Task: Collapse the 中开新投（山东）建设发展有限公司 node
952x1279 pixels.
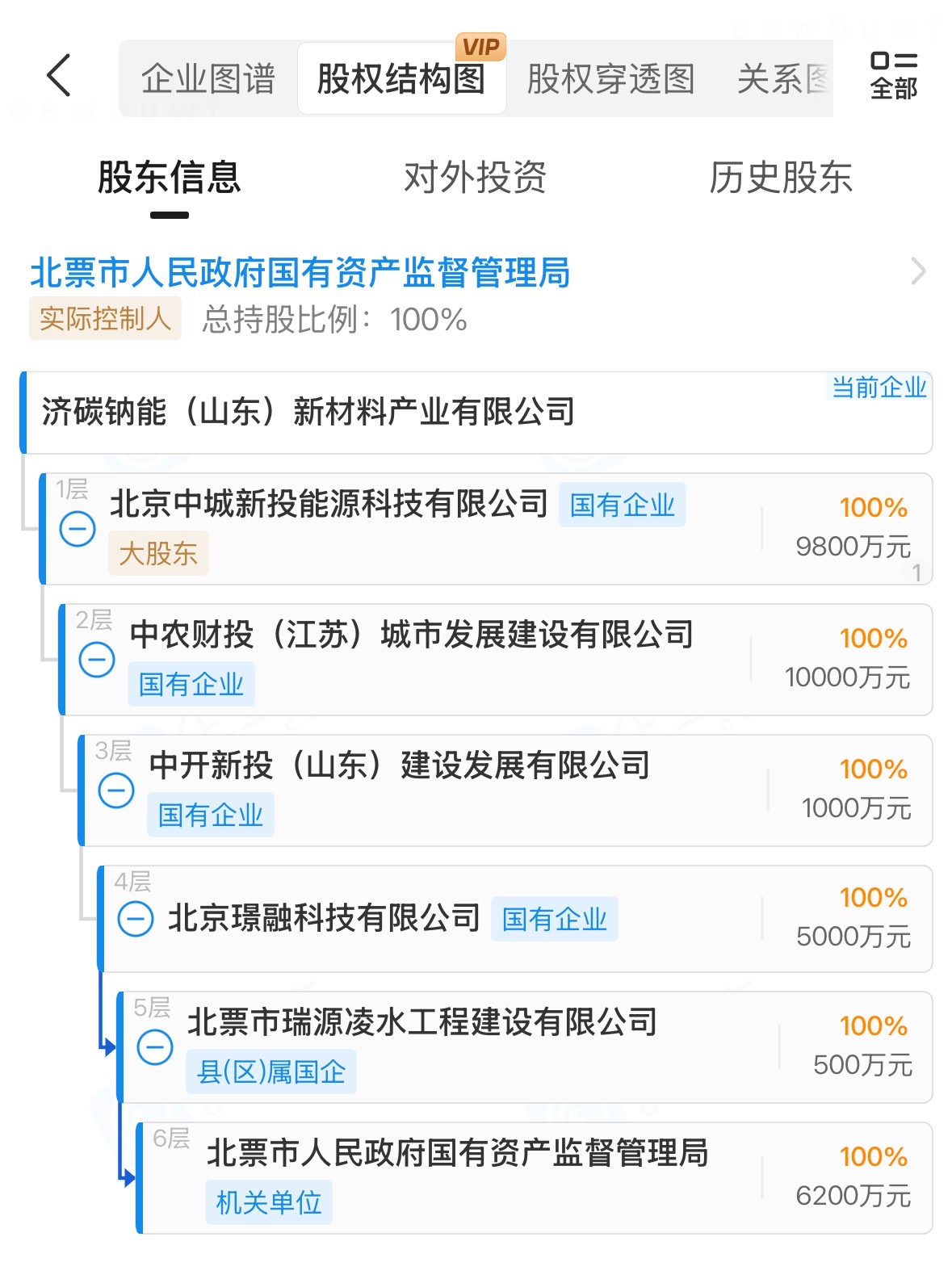Action: point(116,790)
